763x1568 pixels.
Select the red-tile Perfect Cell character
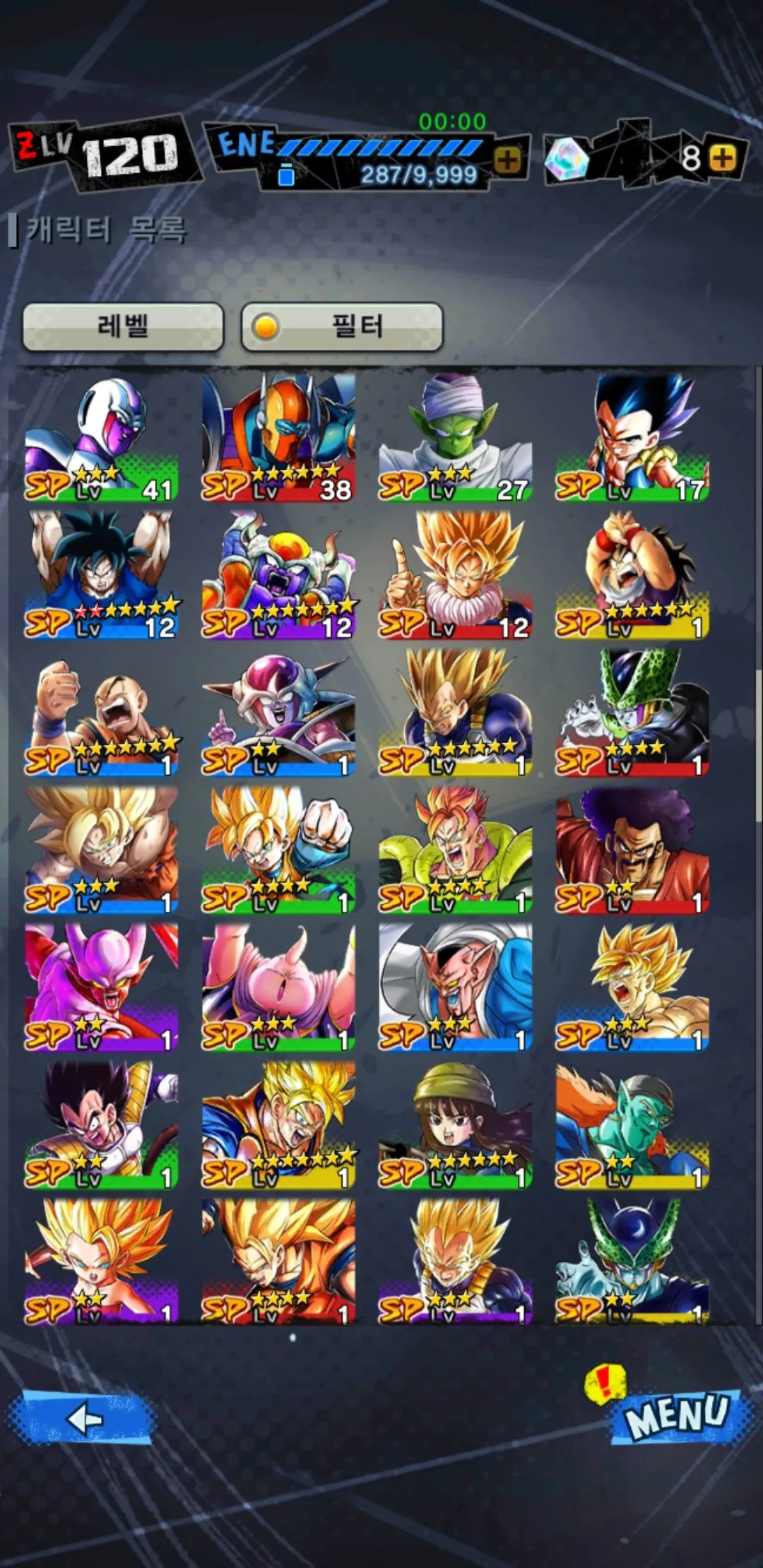[632, 712]
